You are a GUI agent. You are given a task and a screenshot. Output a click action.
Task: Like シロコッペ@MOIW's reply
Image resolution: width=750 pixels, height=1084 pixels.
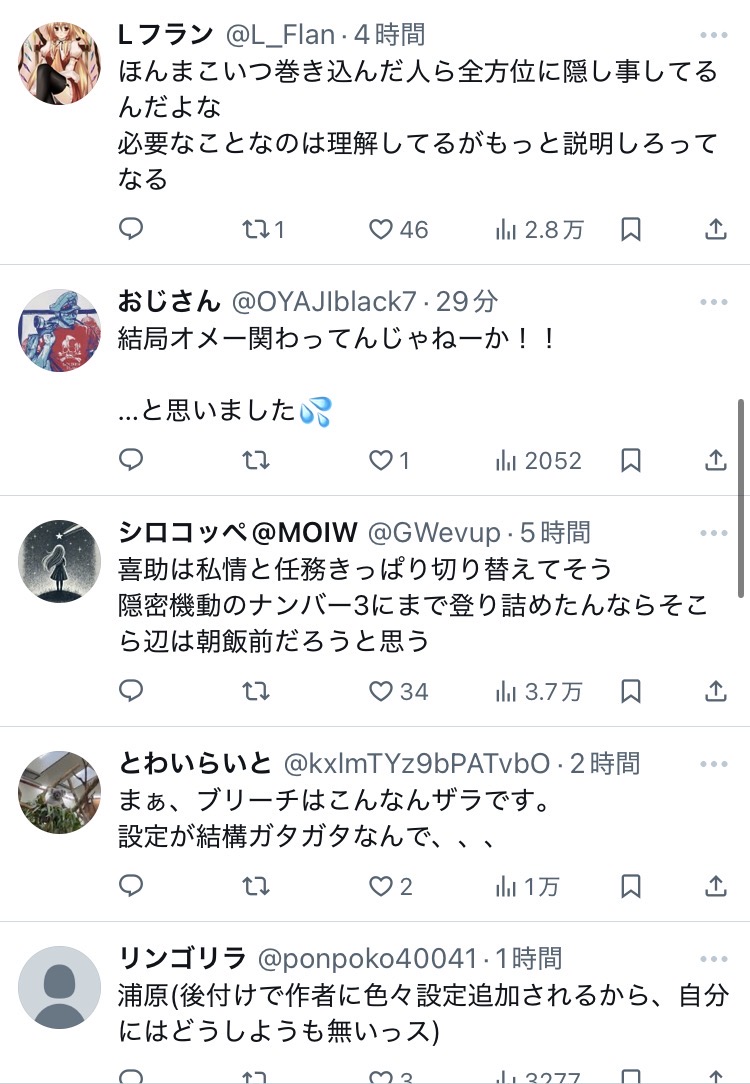coord(381,691)
